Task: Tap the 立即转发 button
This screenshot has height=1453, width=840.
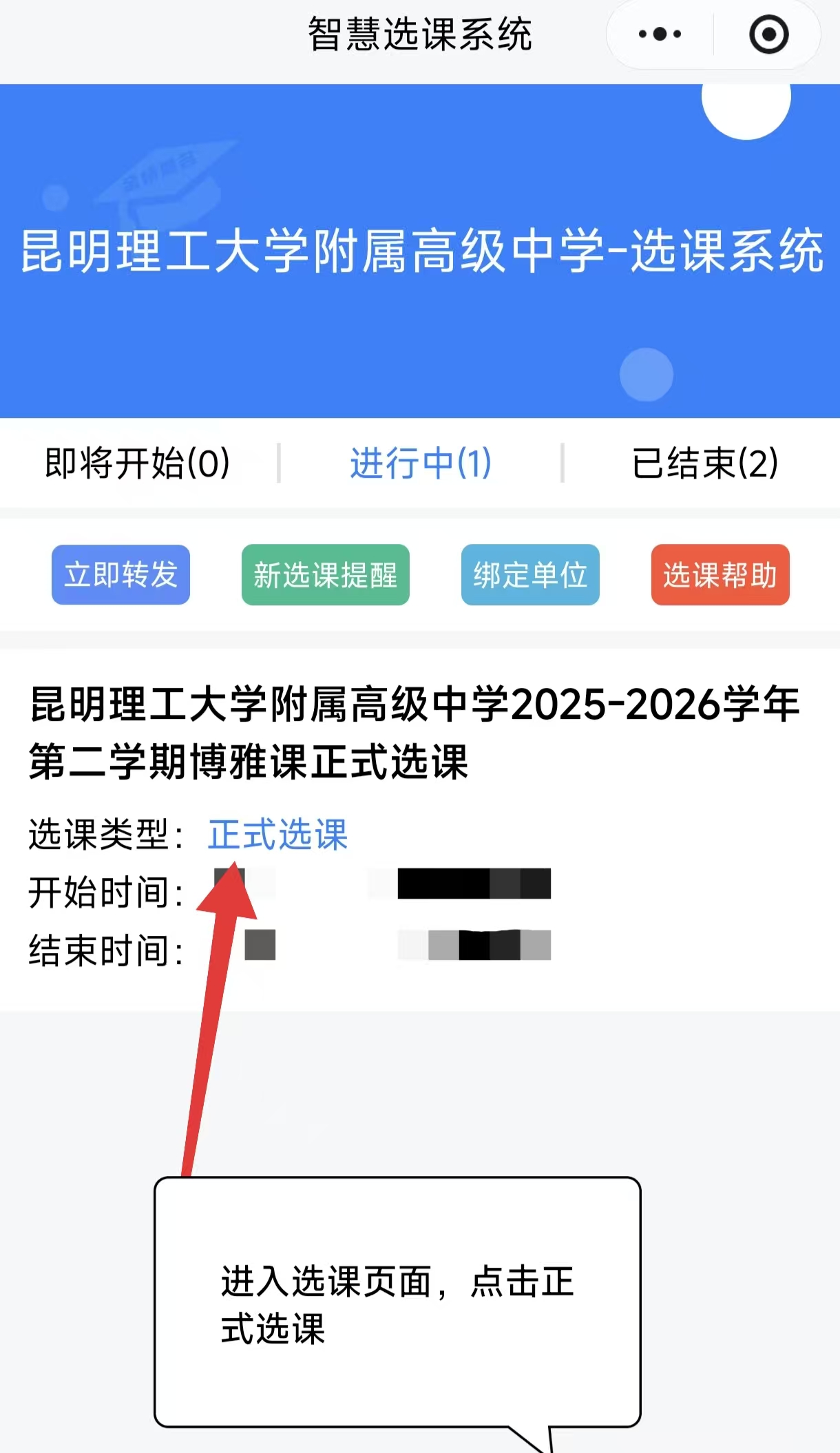Action: point(120,575)
